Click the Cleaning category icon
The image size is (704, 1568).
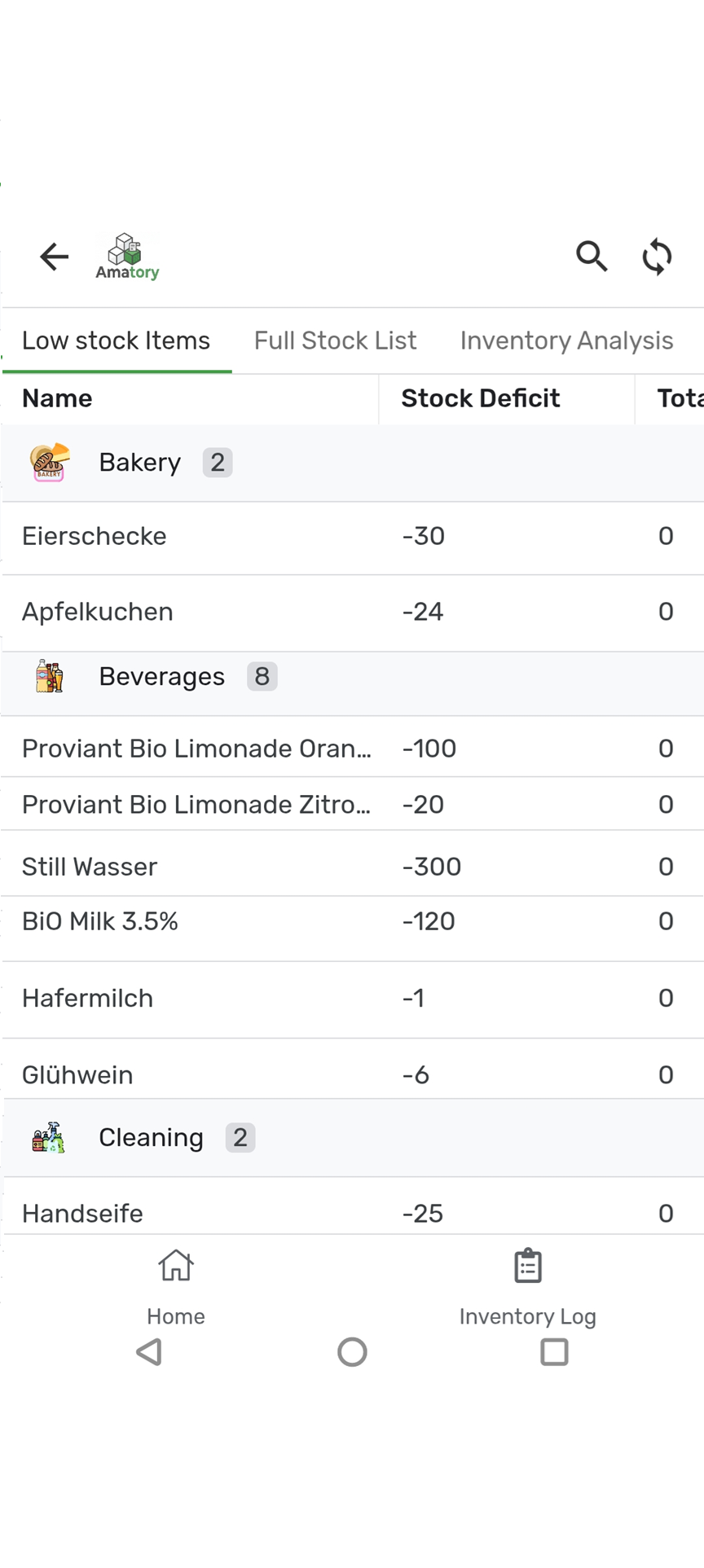[x=47, y=1137]
